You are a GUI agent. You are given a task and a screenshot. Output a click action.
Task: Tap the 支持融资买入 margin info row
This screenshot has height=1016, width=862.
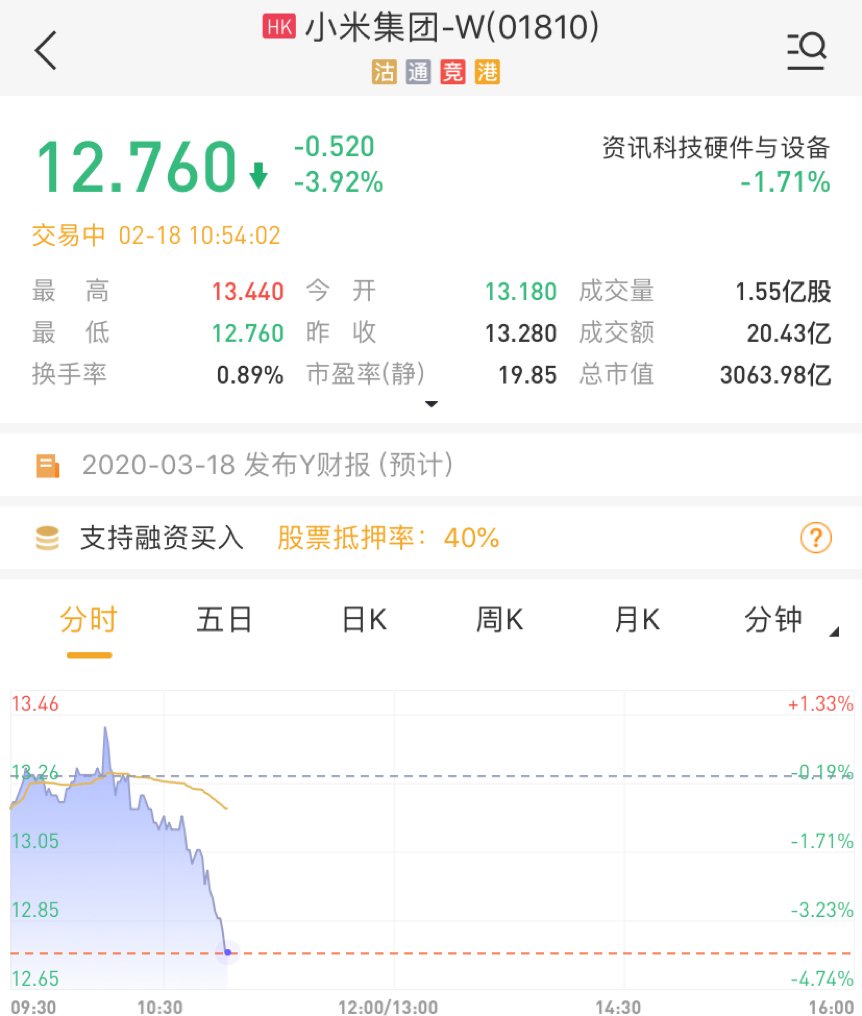(x=162, y=538)
